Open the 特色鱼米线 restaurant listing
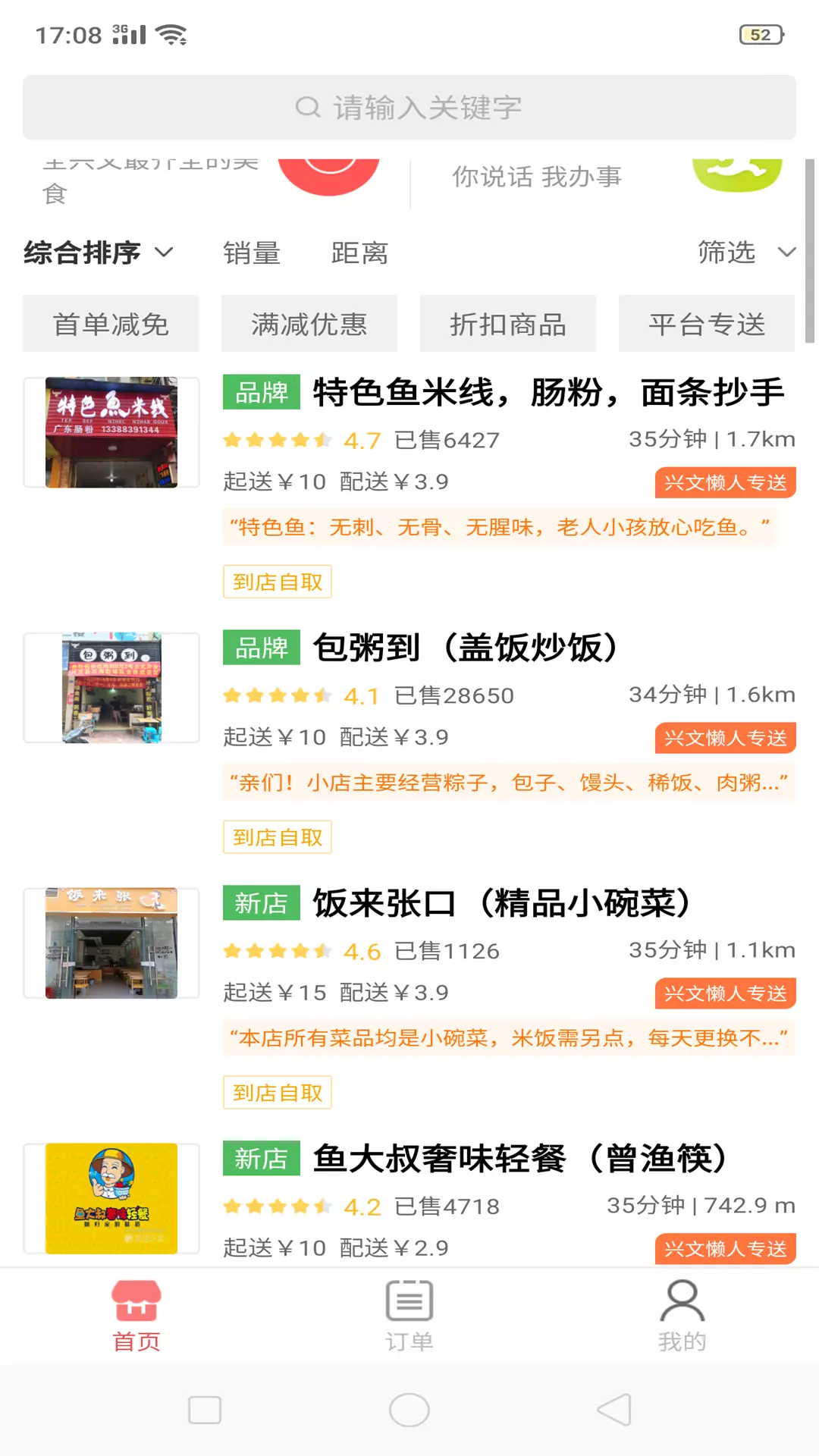The image size is (819, 1456). point(409,485)
